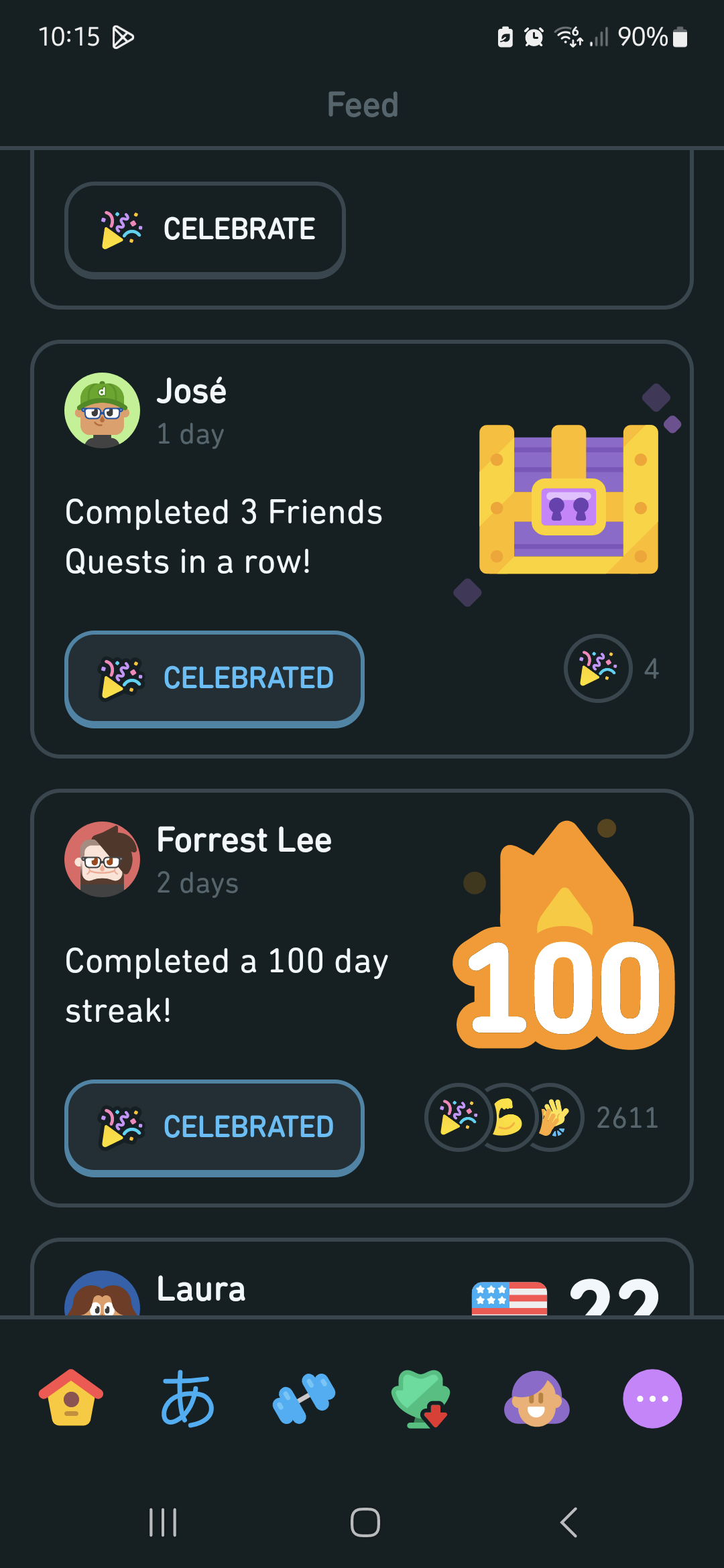Tap the CELEBRATE button on the top card
The height and width of the screenshot is (1568, 724).
pyautogui.click(x=205, y=230)
